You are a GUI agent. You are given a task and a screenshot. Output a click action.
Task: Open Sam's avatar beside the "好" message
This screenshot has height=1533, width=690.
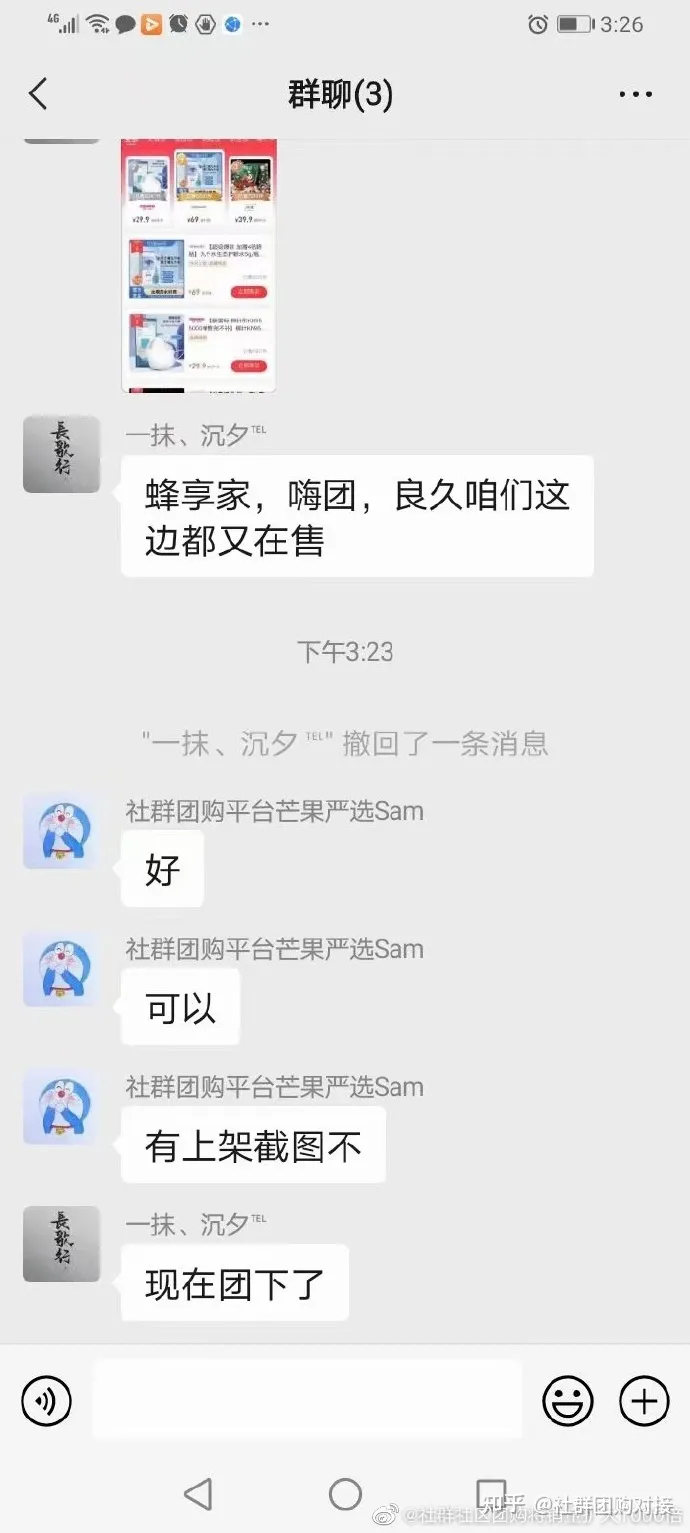(x=62, y=831)
